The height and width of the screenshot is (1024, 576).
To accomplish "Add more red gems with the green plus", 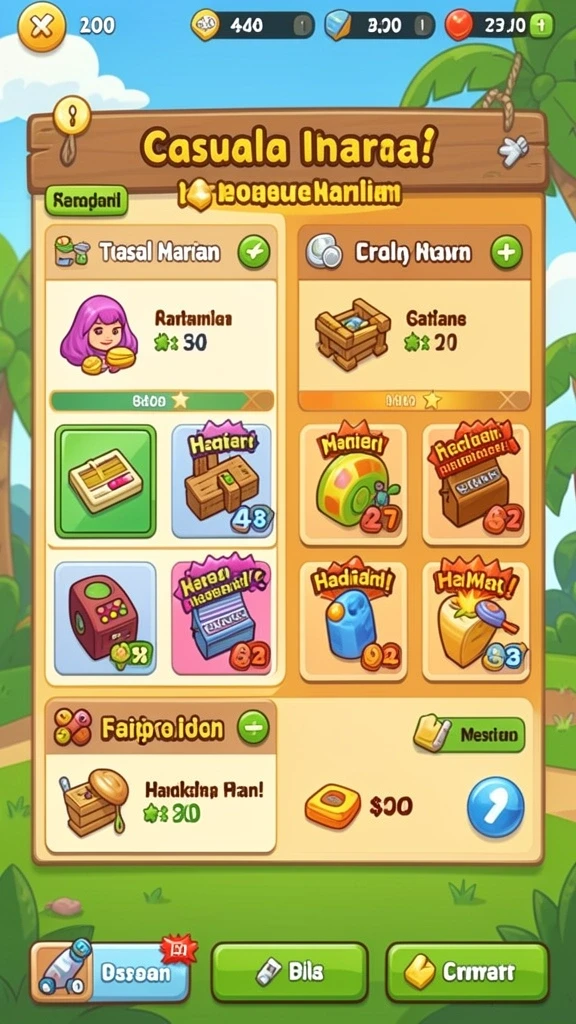I will click(x=542, y=25).
